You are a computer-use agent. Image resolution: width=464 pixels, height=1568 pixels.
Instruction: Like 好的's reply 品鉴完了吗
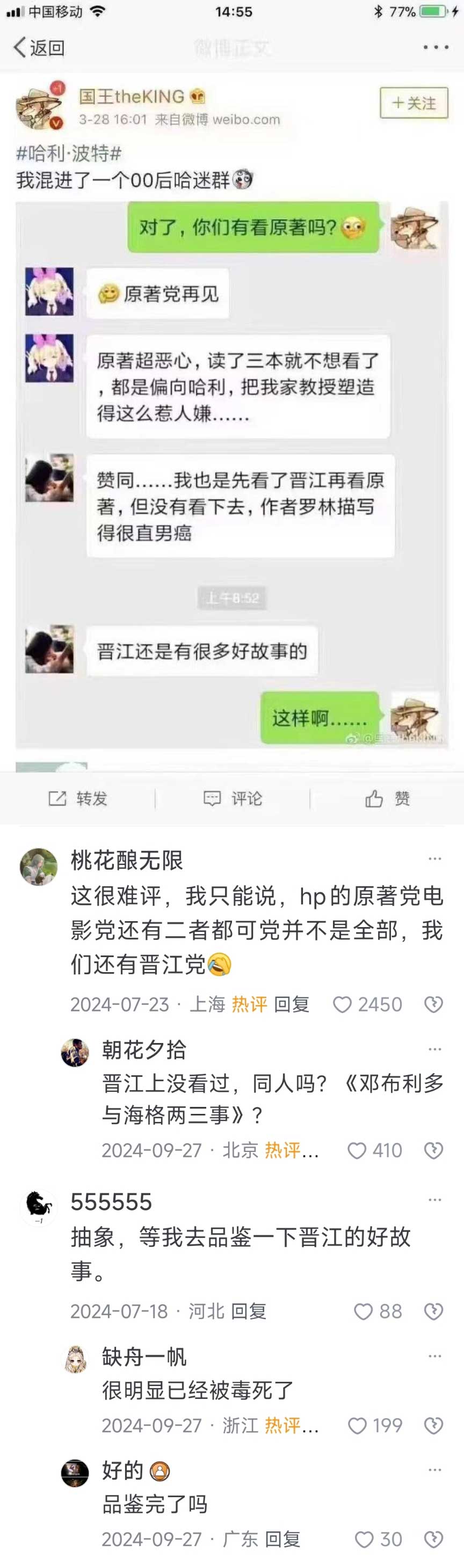(x=364, y=1540)
